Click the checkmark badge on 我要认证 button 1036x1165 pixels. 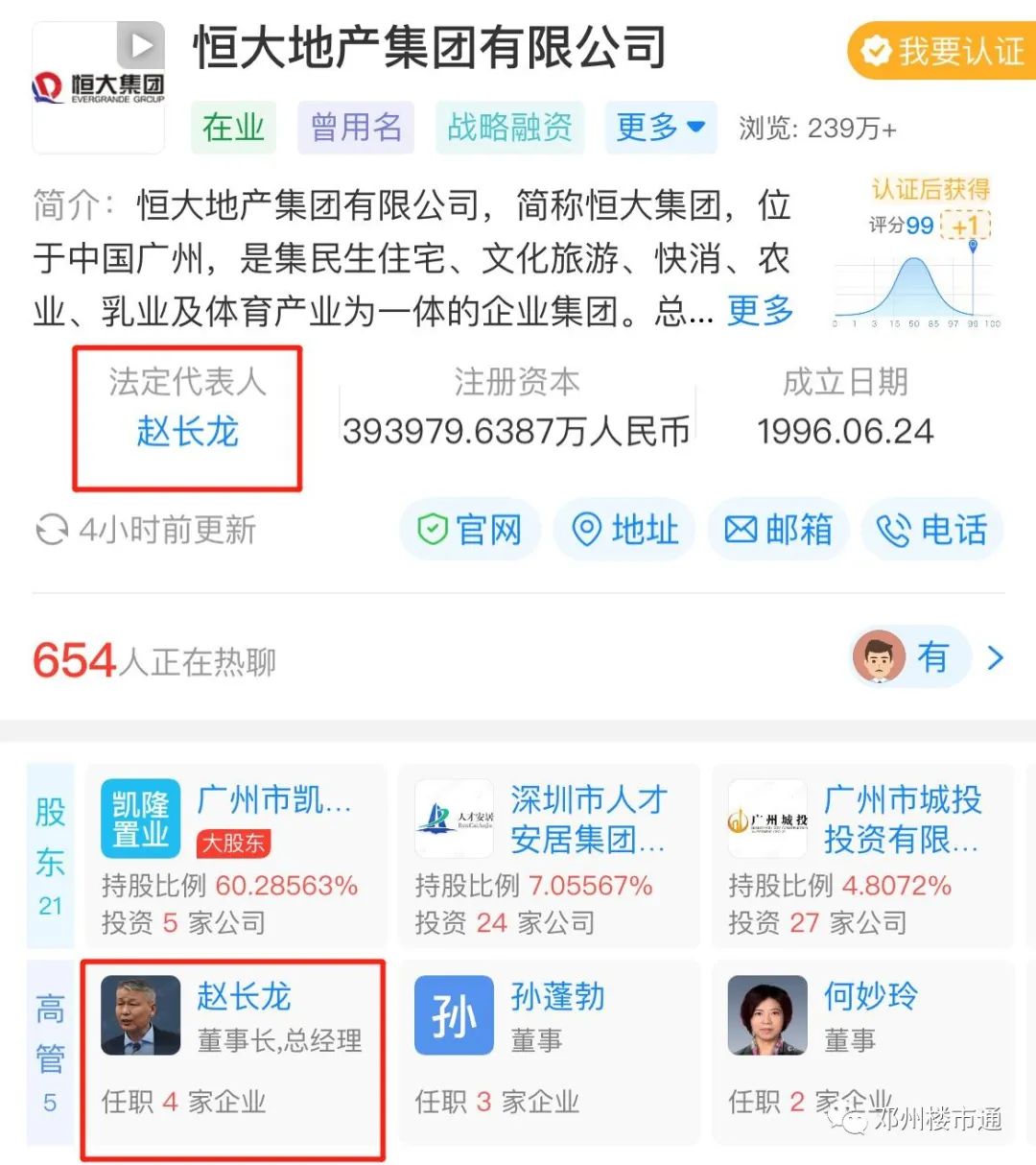coord(875,49)
